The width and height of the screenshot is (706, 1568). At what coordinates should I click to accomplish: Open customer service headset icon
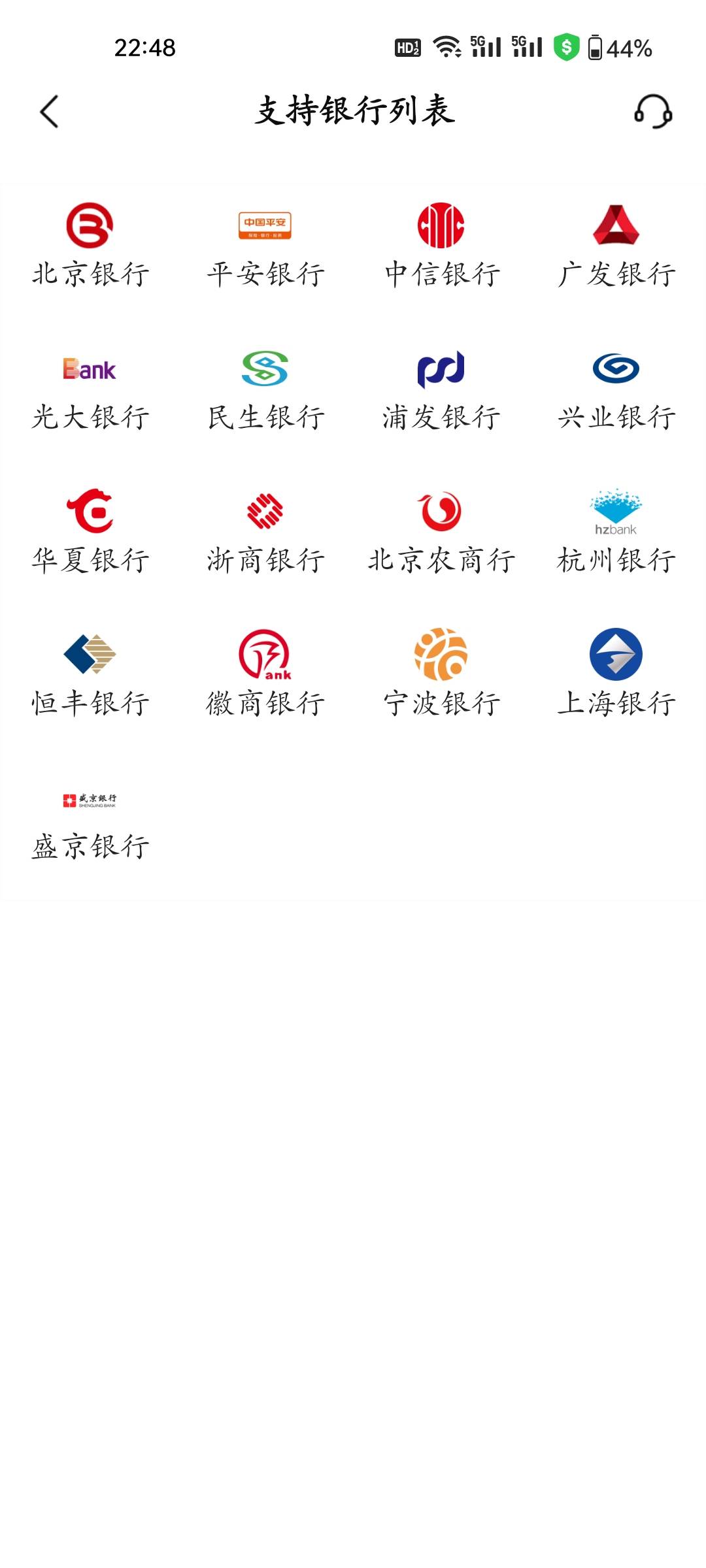653,111
